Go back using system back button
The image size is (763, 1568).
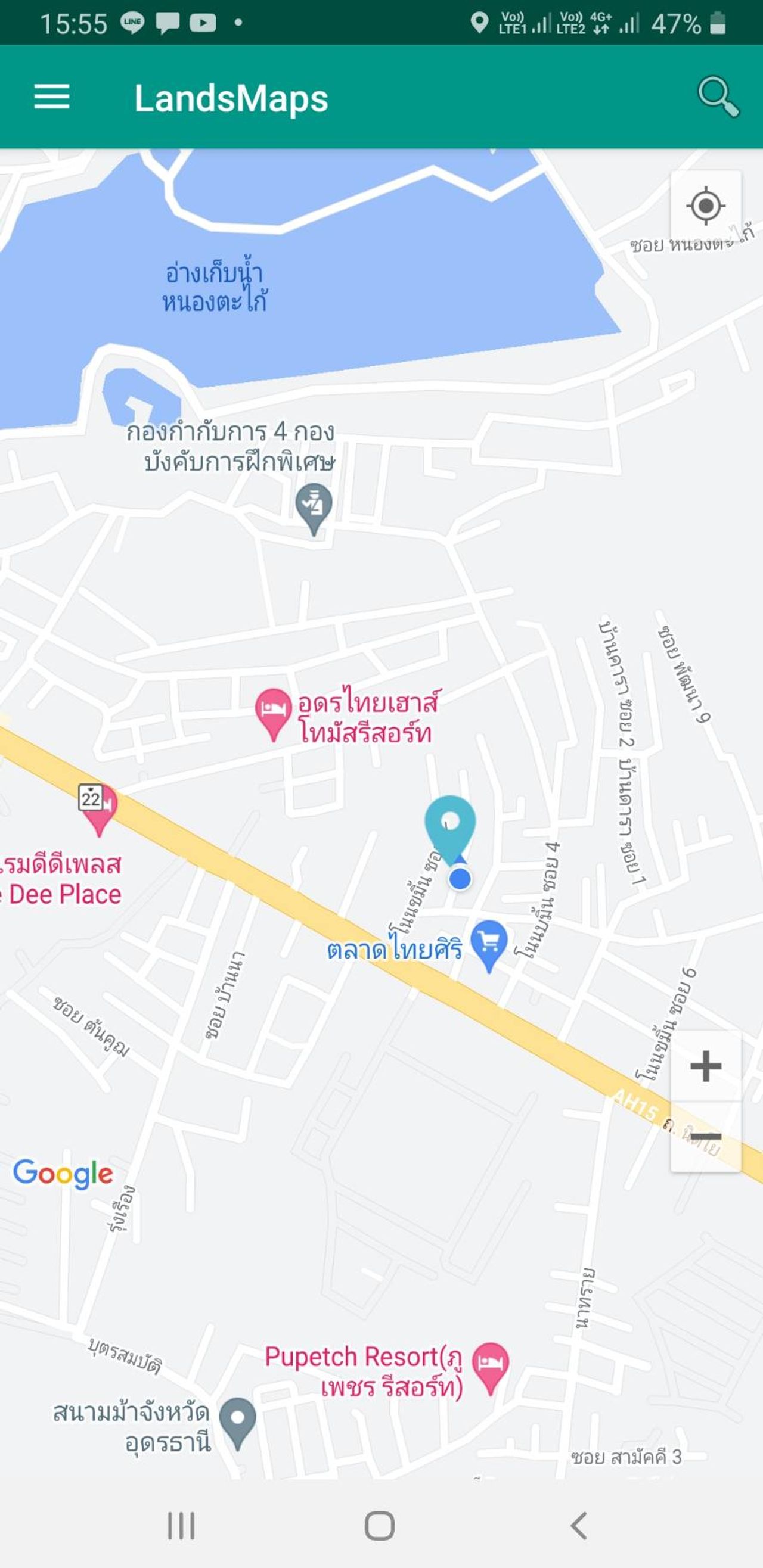[x=578, y=1525]
